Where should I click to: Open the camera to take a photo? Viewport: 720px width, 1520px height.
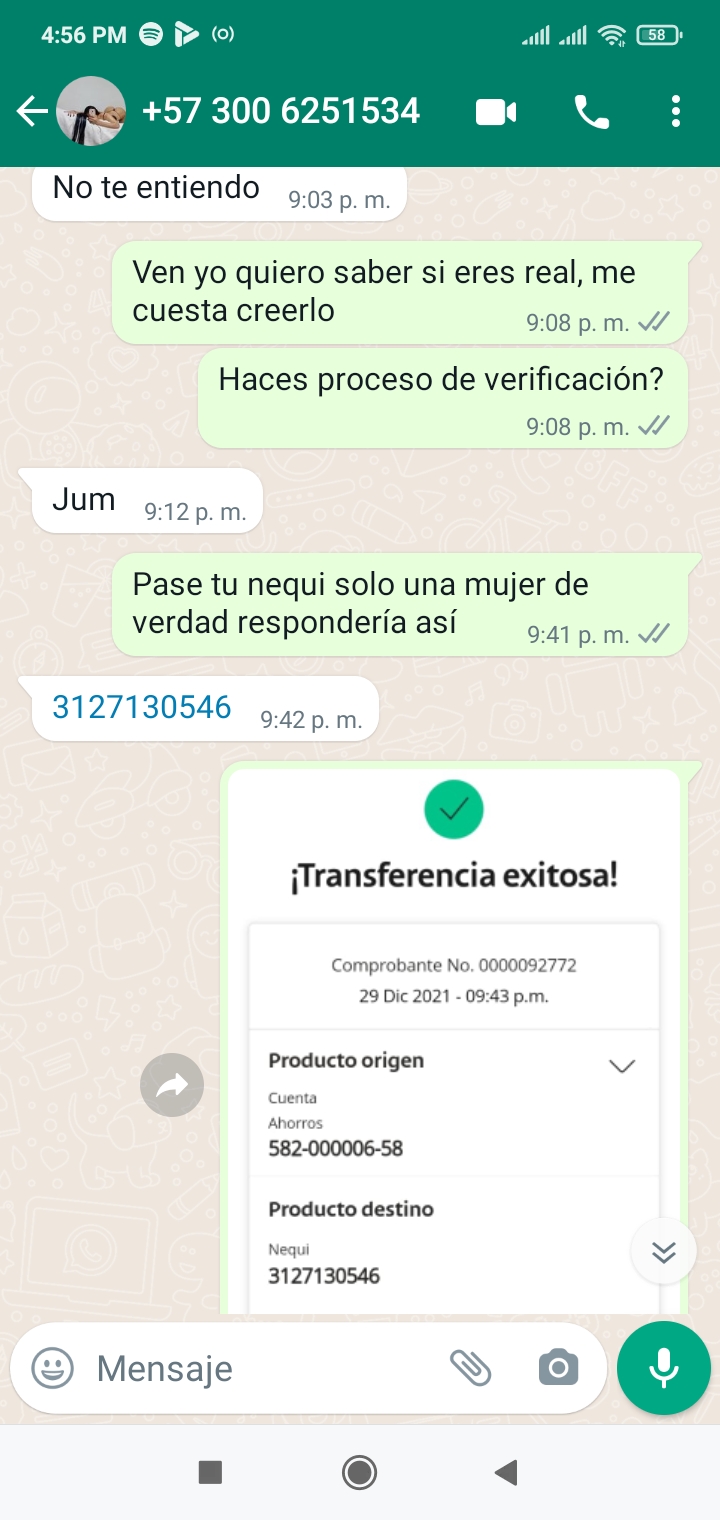tap(558, 1367)
